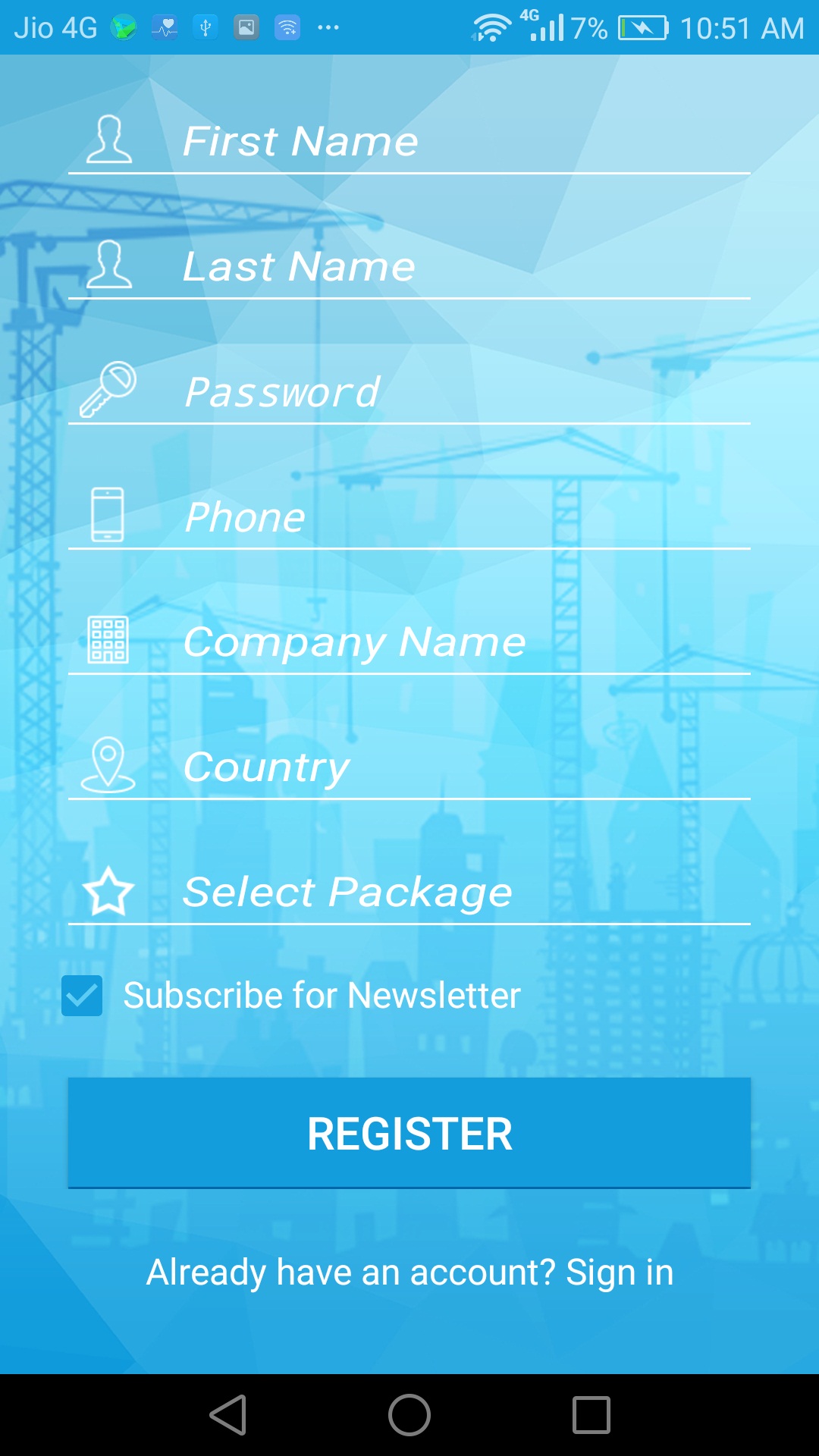This screenshot has height=1456, width=819.
Task: Go back using system back button
Action: 228,1415
